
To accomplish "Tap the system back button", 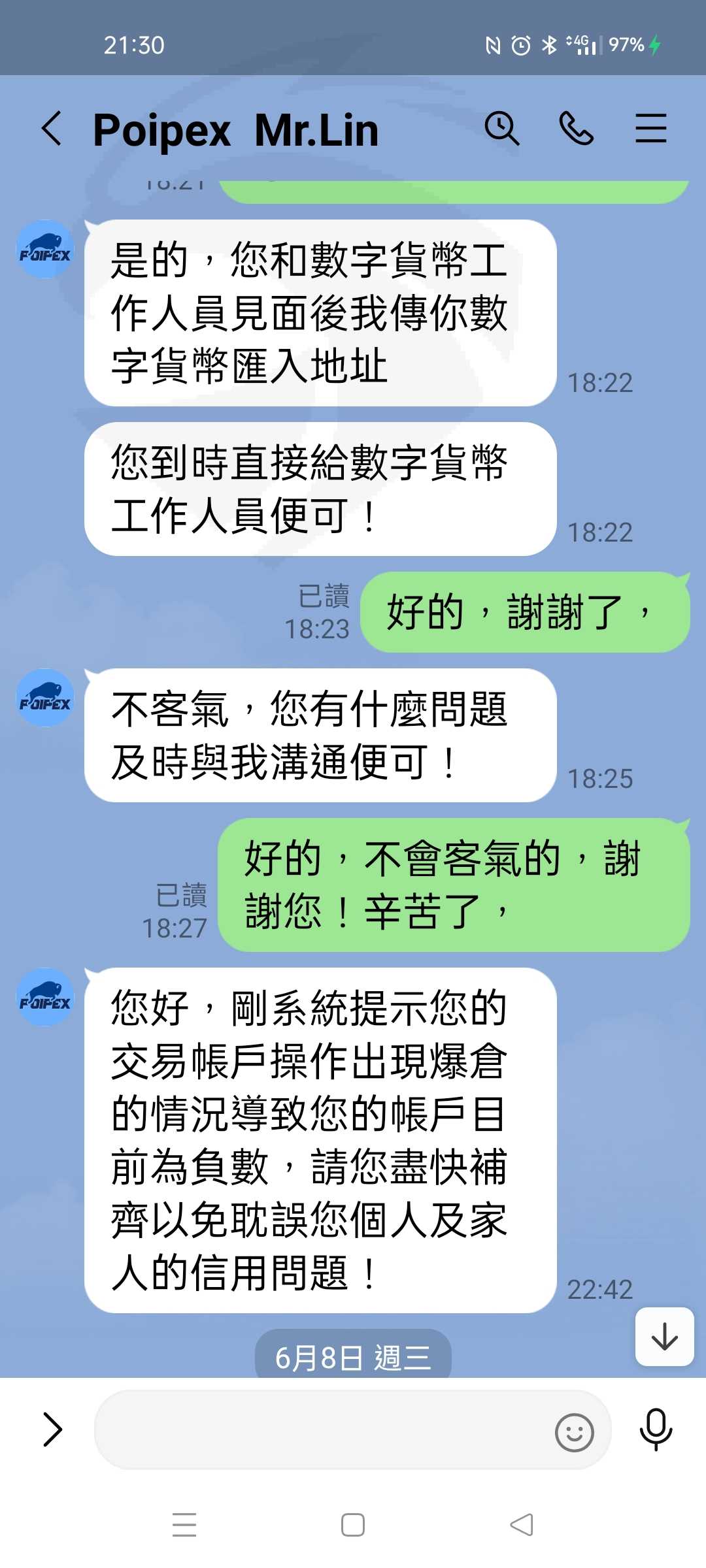I will pyautogui.click(x=522, y=1525).
